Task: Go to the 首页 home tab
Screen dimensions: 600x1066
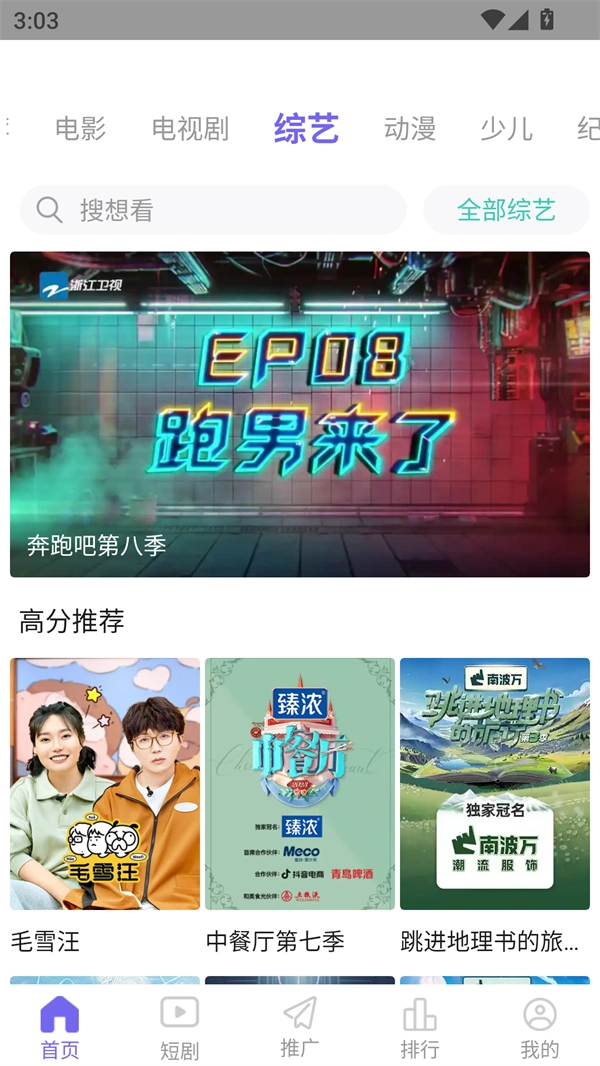Action: (x=60, y=1027)
